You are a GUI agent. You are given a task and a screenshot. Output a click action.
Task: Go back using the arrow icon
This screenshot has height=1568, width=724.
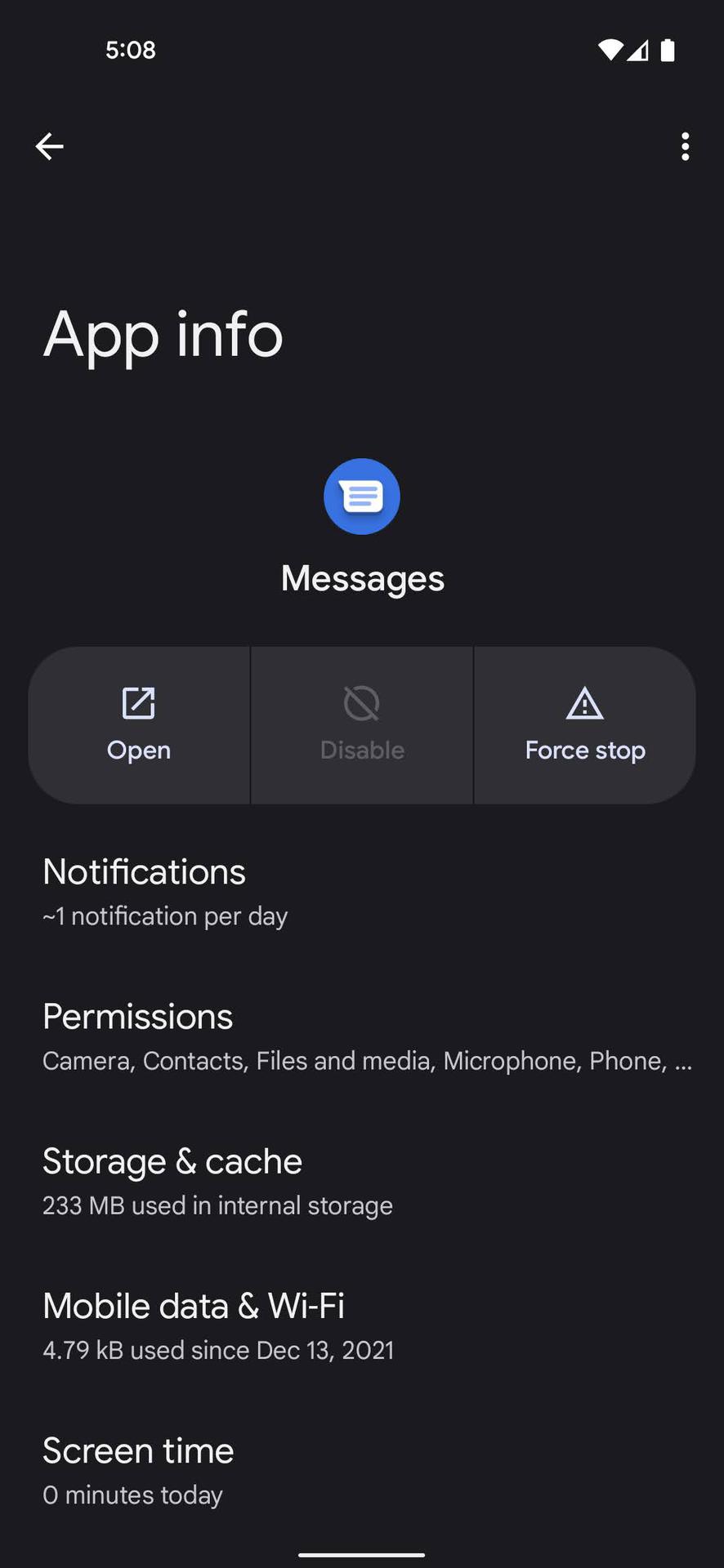click(49, 147)
